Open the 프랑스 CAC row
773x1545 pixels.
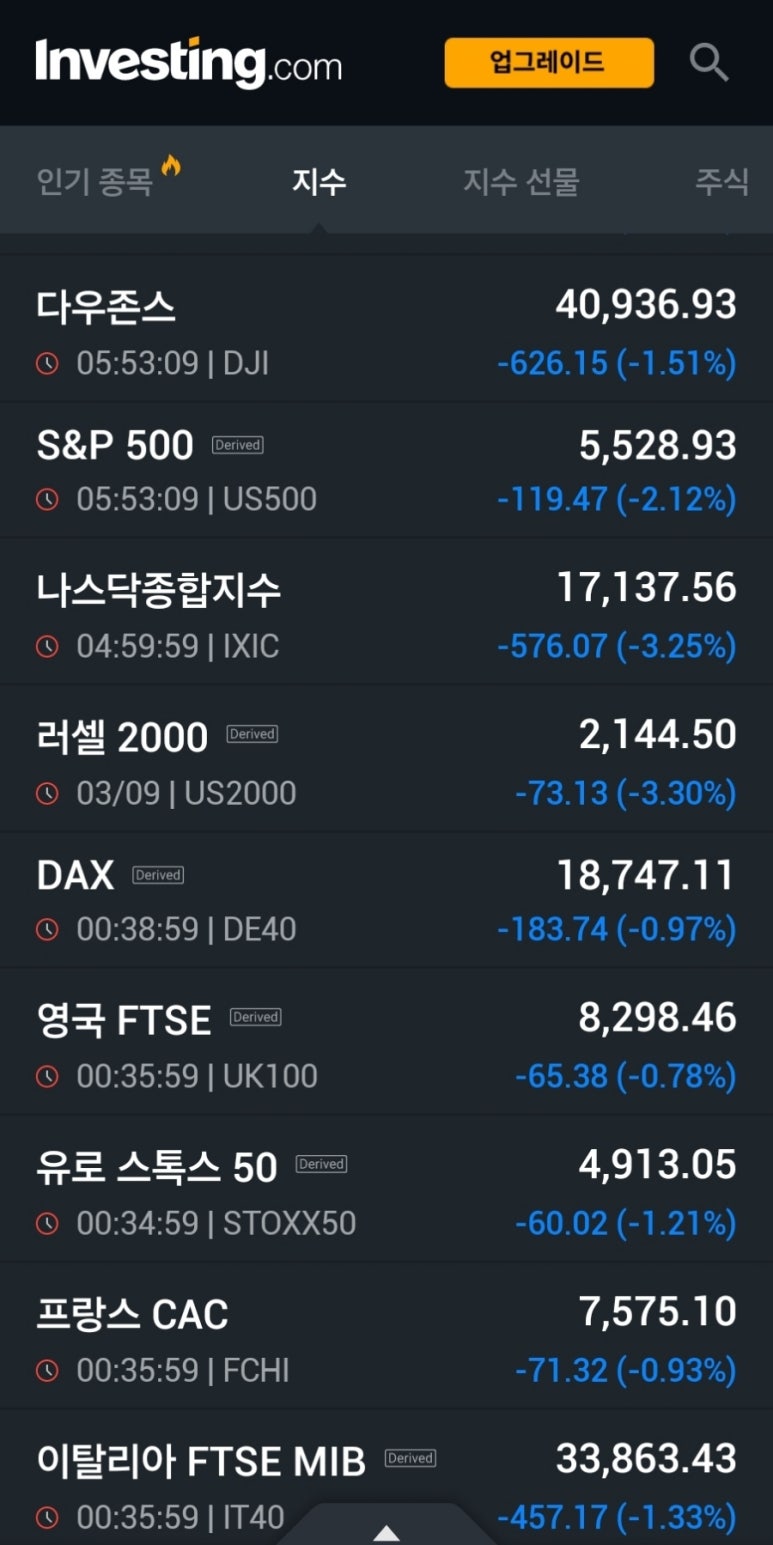click(386, 1336)
